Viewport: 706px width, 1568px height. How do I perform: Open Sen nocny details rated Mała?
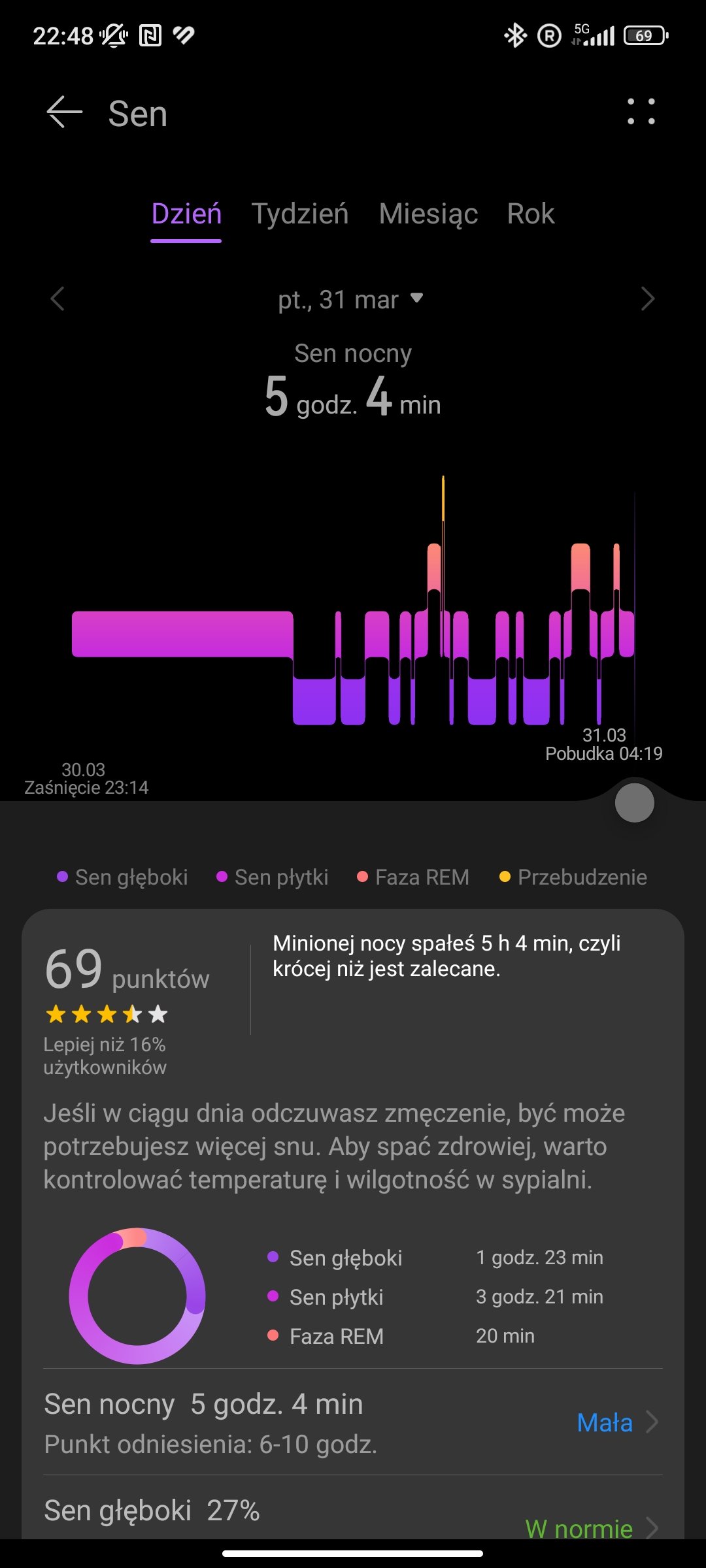(x=353, y=1422)
